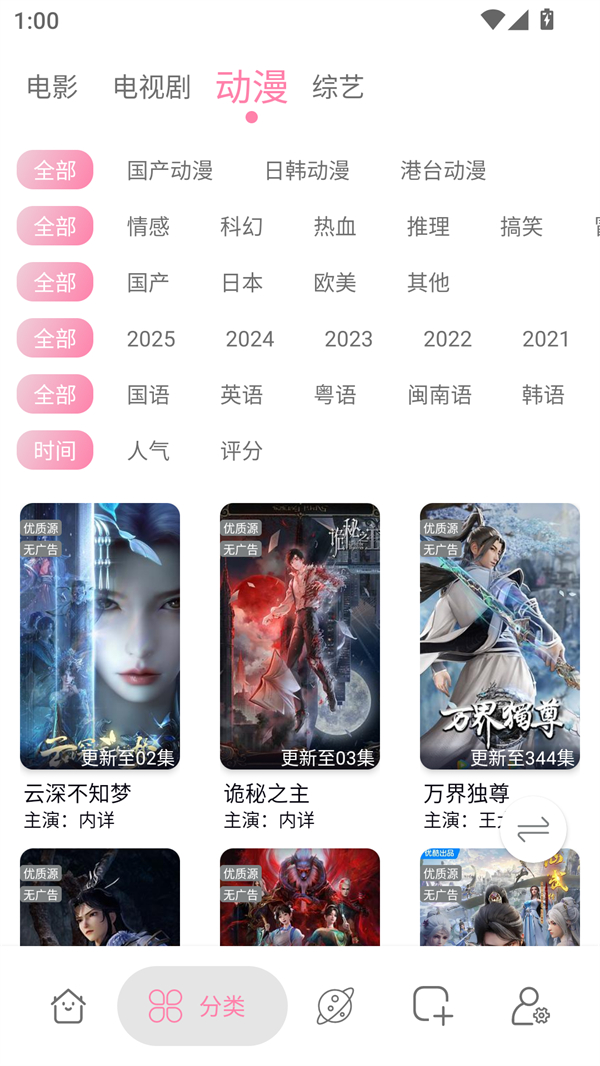The height and width of the screenshot is (1066, 600).
Task: Select the 日韩动漫 filter chip
Action: [306, 170]
